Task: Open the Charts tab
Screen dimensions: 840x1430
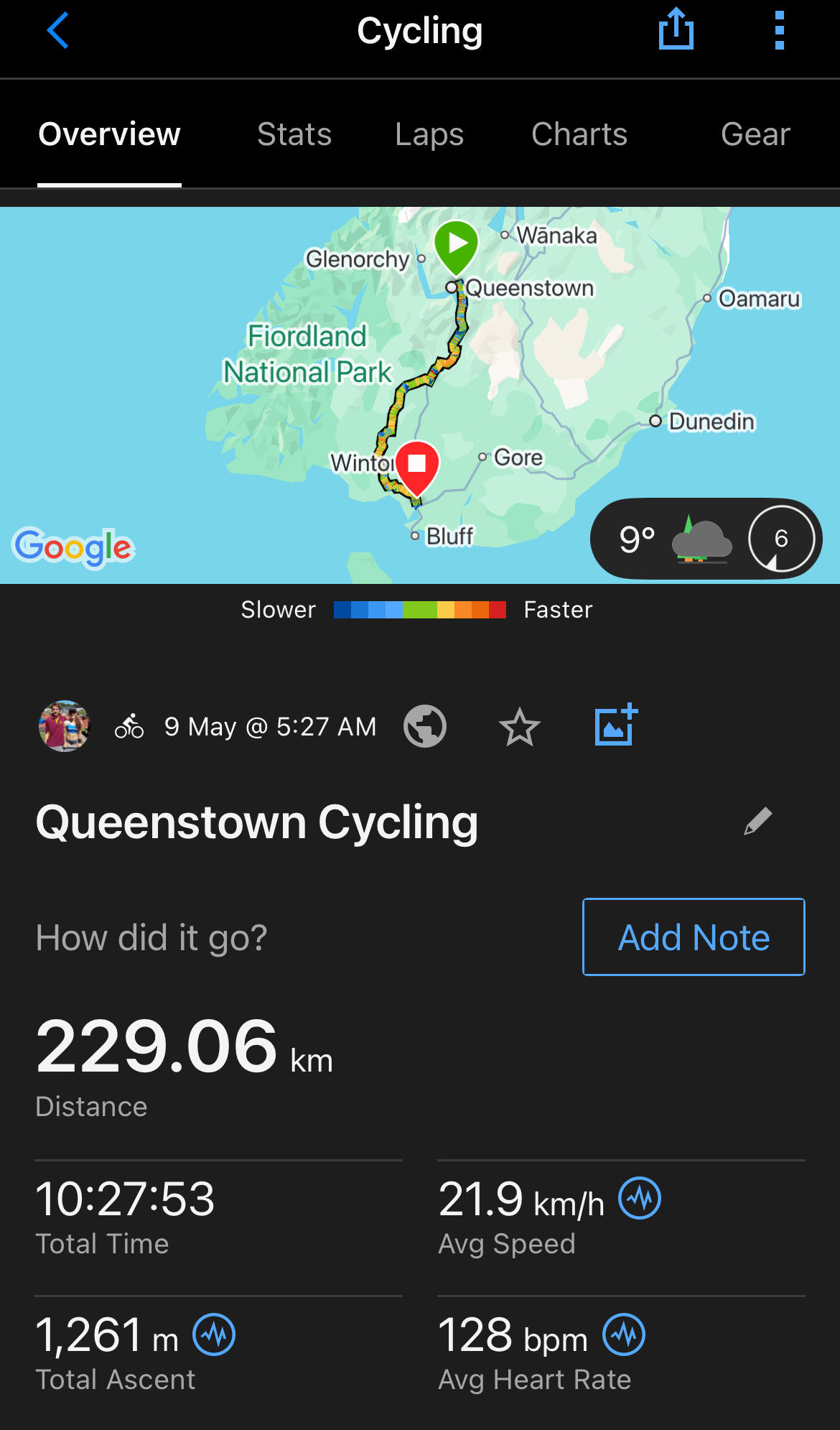Action: 579,134
